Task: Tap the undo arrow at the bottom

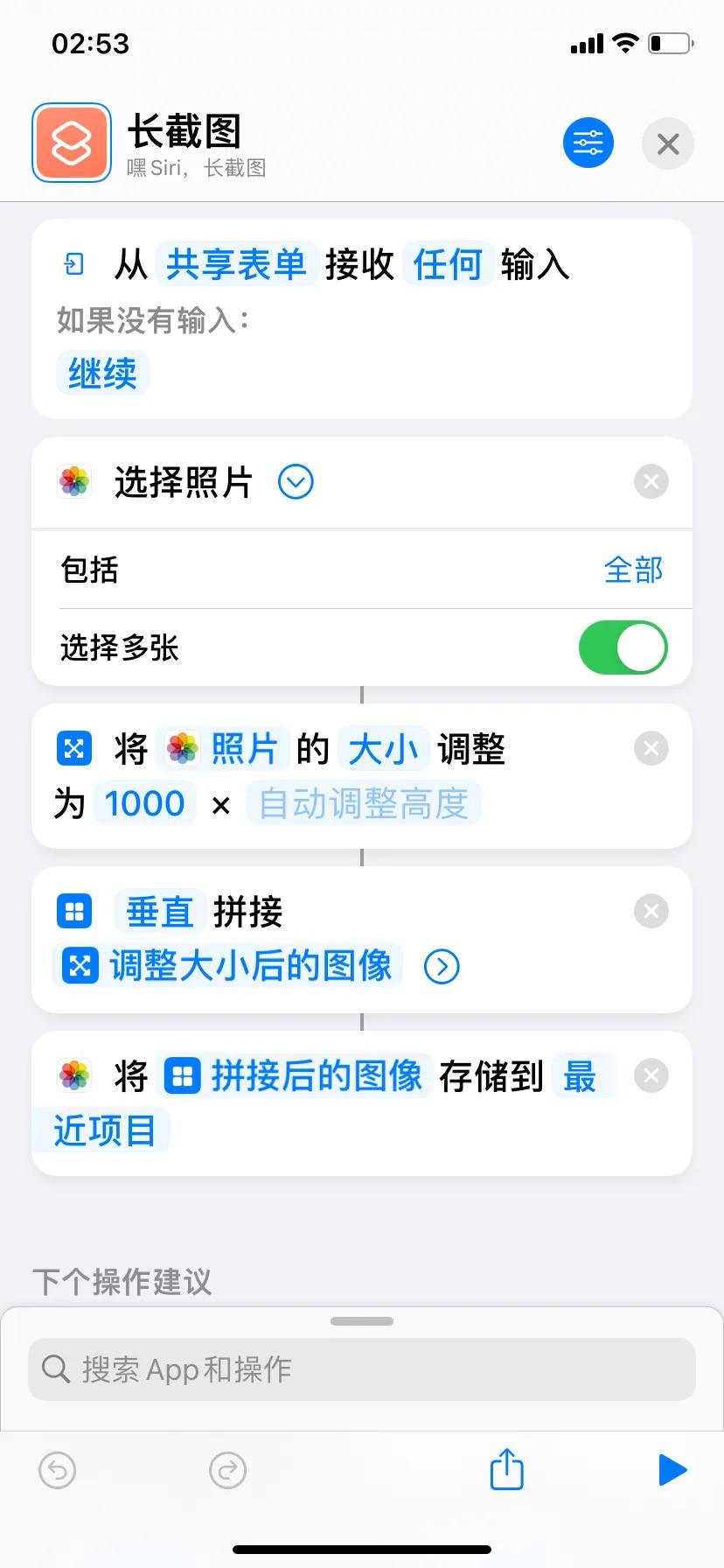Action: [x=57, y=1471]
